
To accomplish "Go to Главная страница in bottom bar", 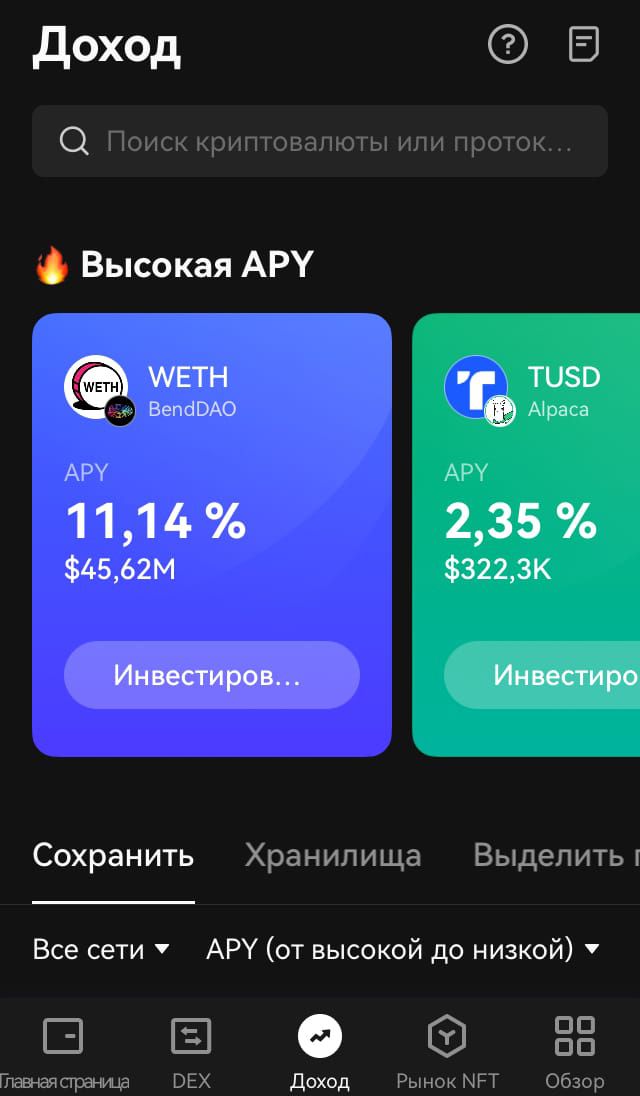I will 64,1053.
